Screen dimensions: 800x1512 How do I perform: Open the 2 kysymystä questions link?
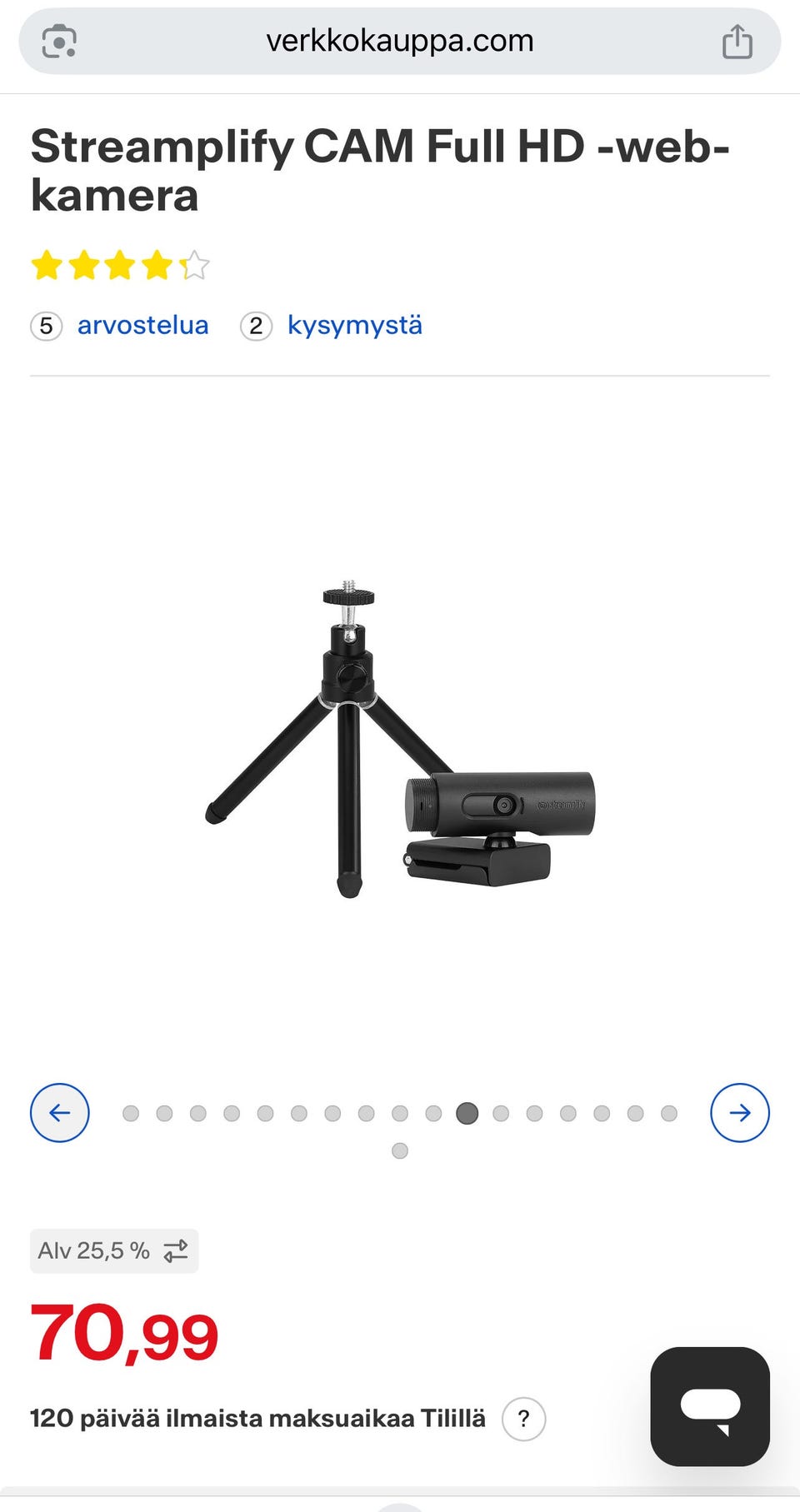pyautogui.click(x=354, y=325)
